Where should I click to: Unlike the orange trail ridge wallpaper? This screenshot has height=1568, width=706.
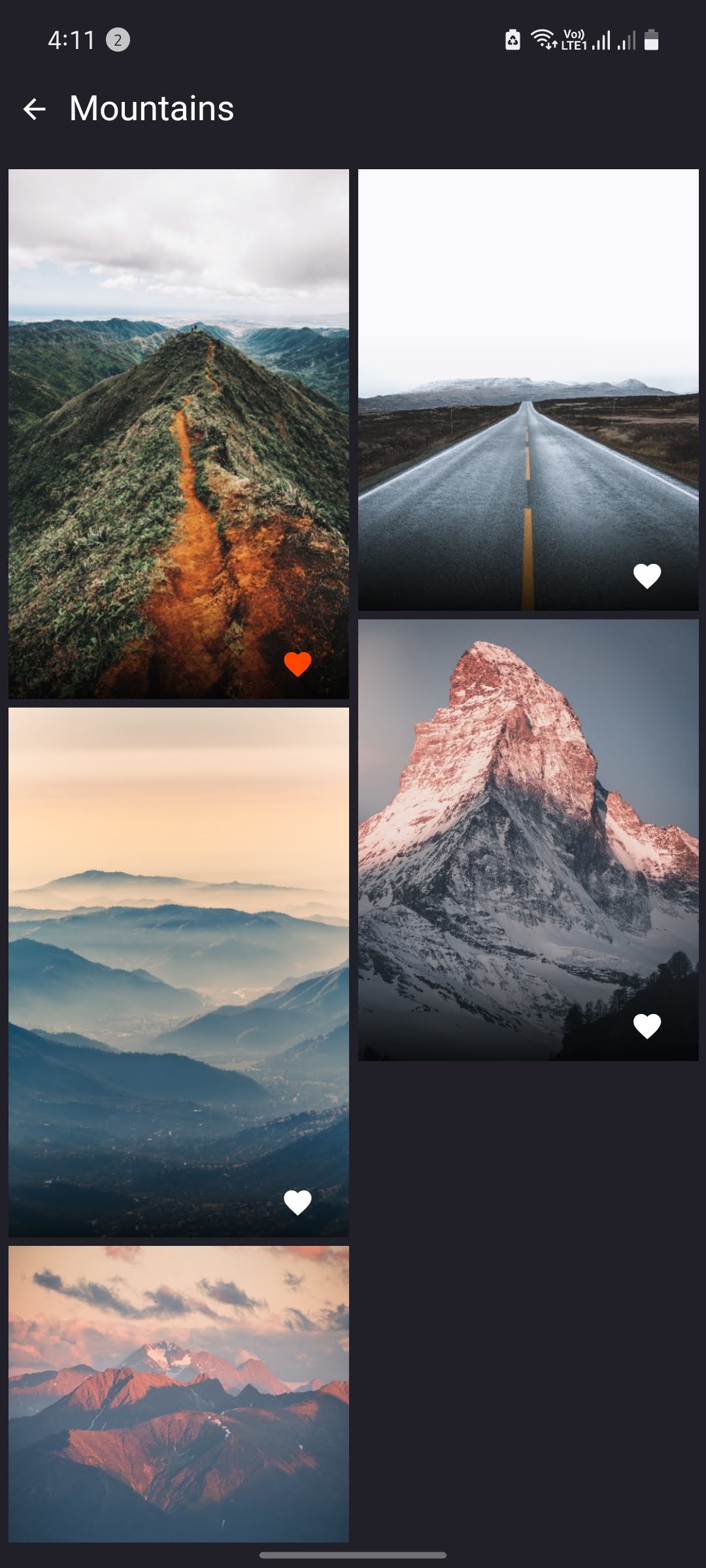pyautogui.click(x=297, y=664)
